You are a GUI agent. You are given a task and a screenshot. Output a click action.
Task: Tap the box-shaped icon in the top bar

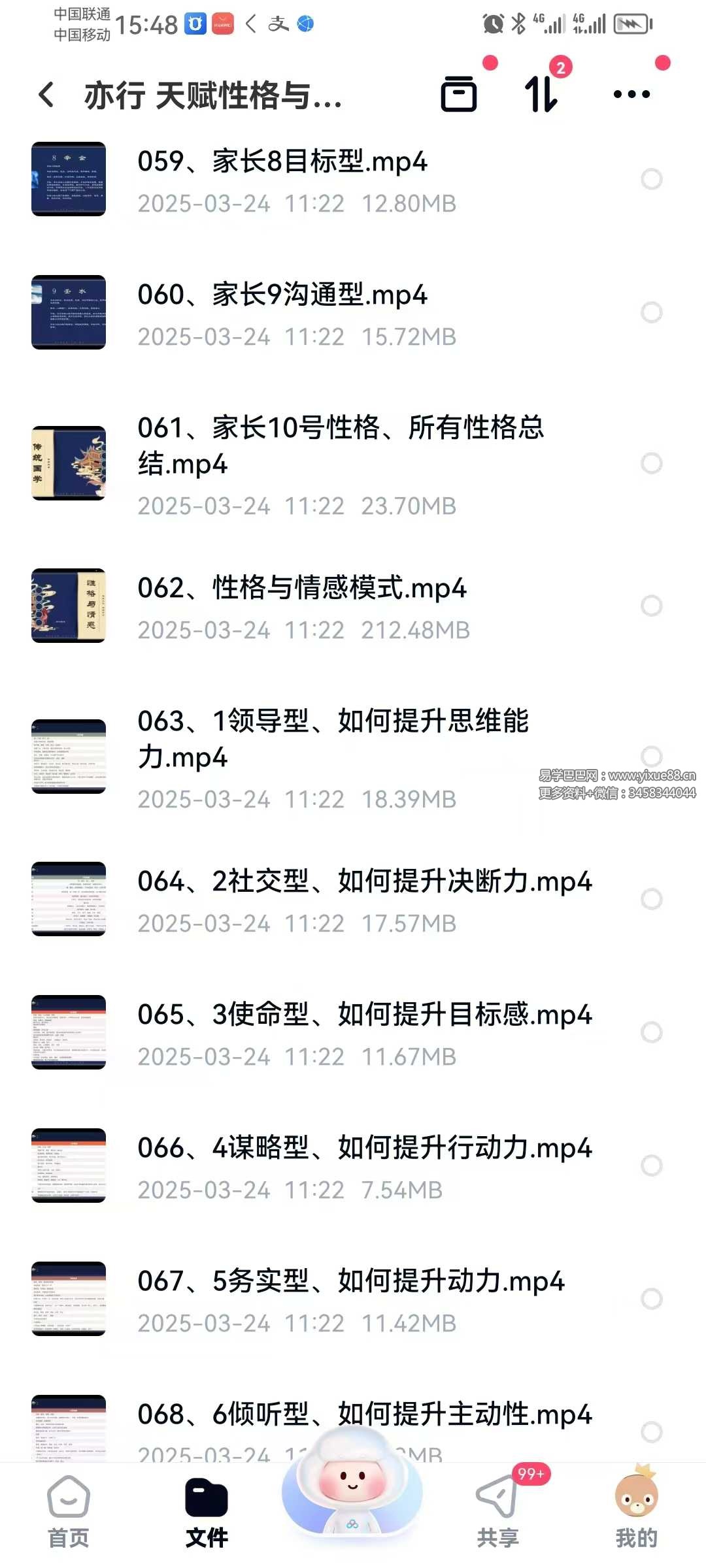(x=459, y=94)
